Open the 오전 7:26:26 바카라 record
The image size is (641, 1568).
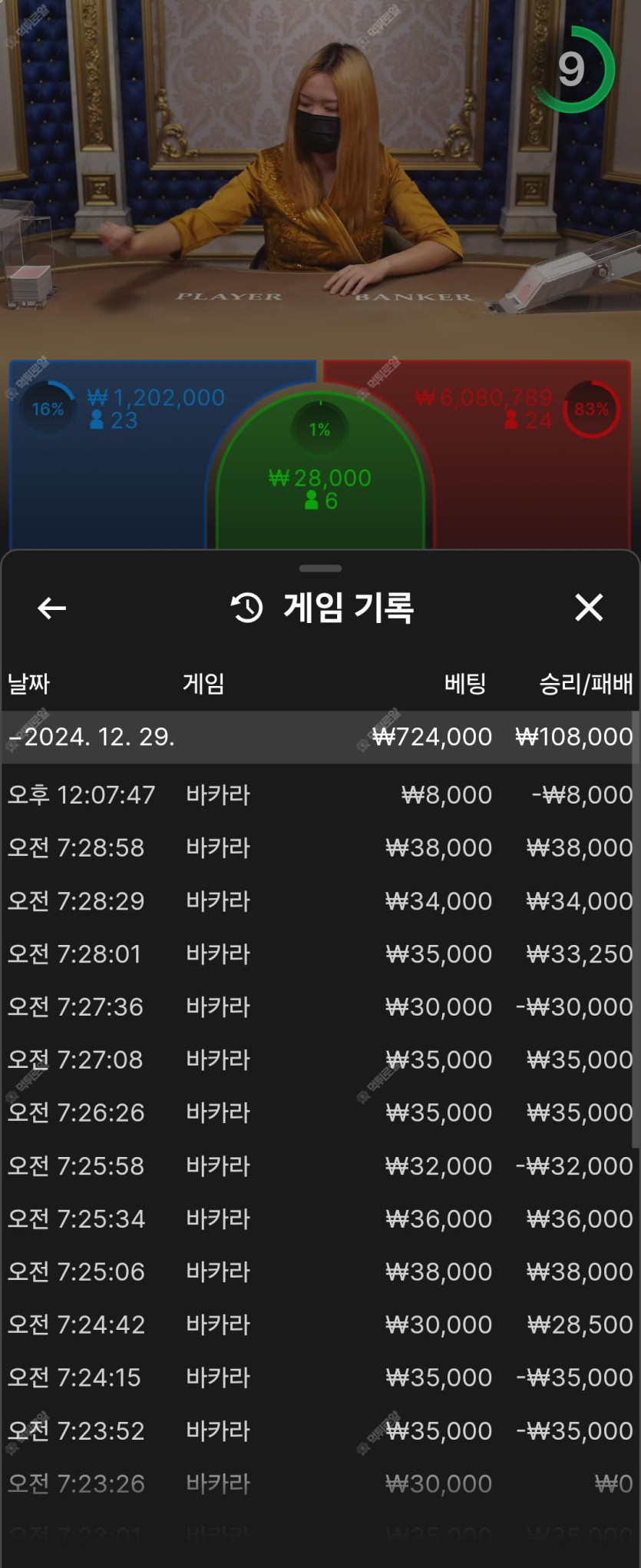[319, 1112]
